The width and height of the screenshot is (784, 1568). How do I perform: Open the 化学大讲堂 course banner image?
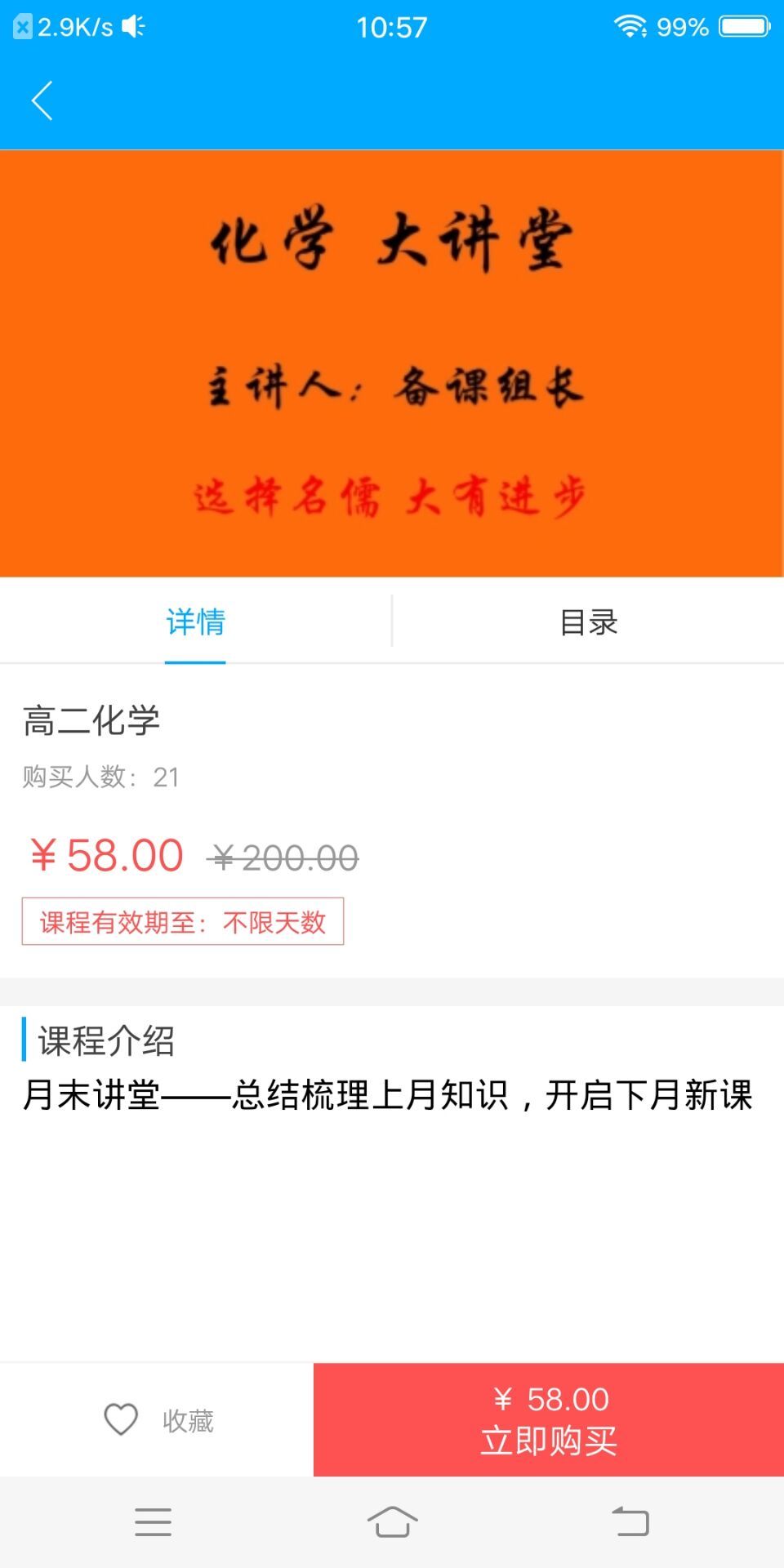(x=392, y=363)
